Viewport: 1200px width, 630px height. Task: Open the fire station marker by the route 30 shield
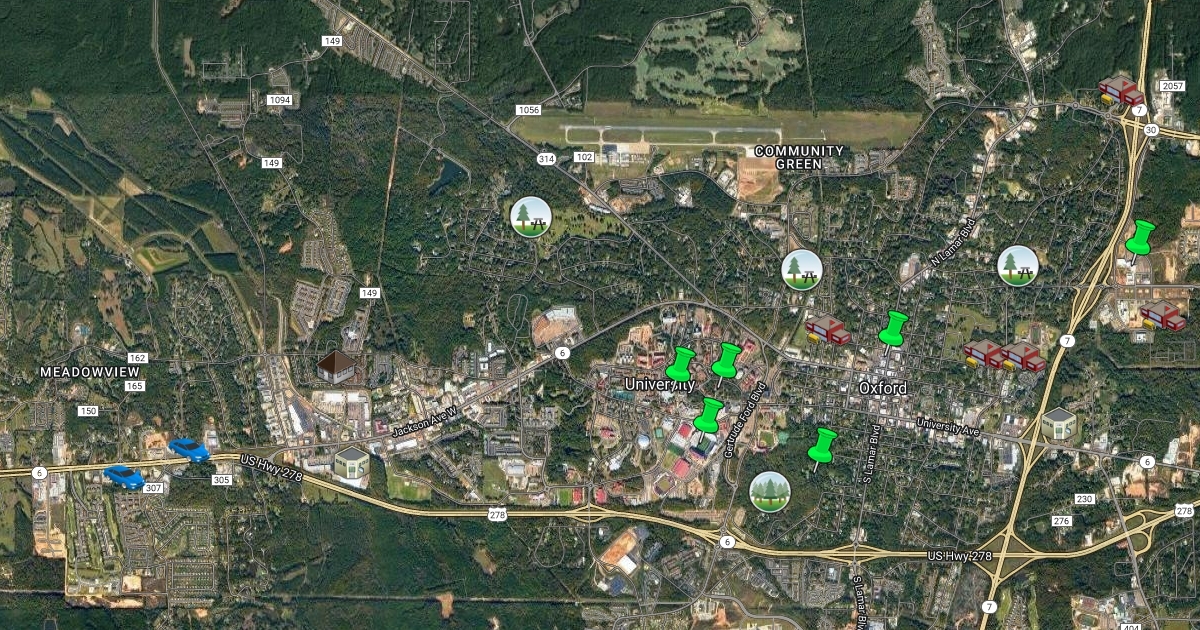point(1120,91)
